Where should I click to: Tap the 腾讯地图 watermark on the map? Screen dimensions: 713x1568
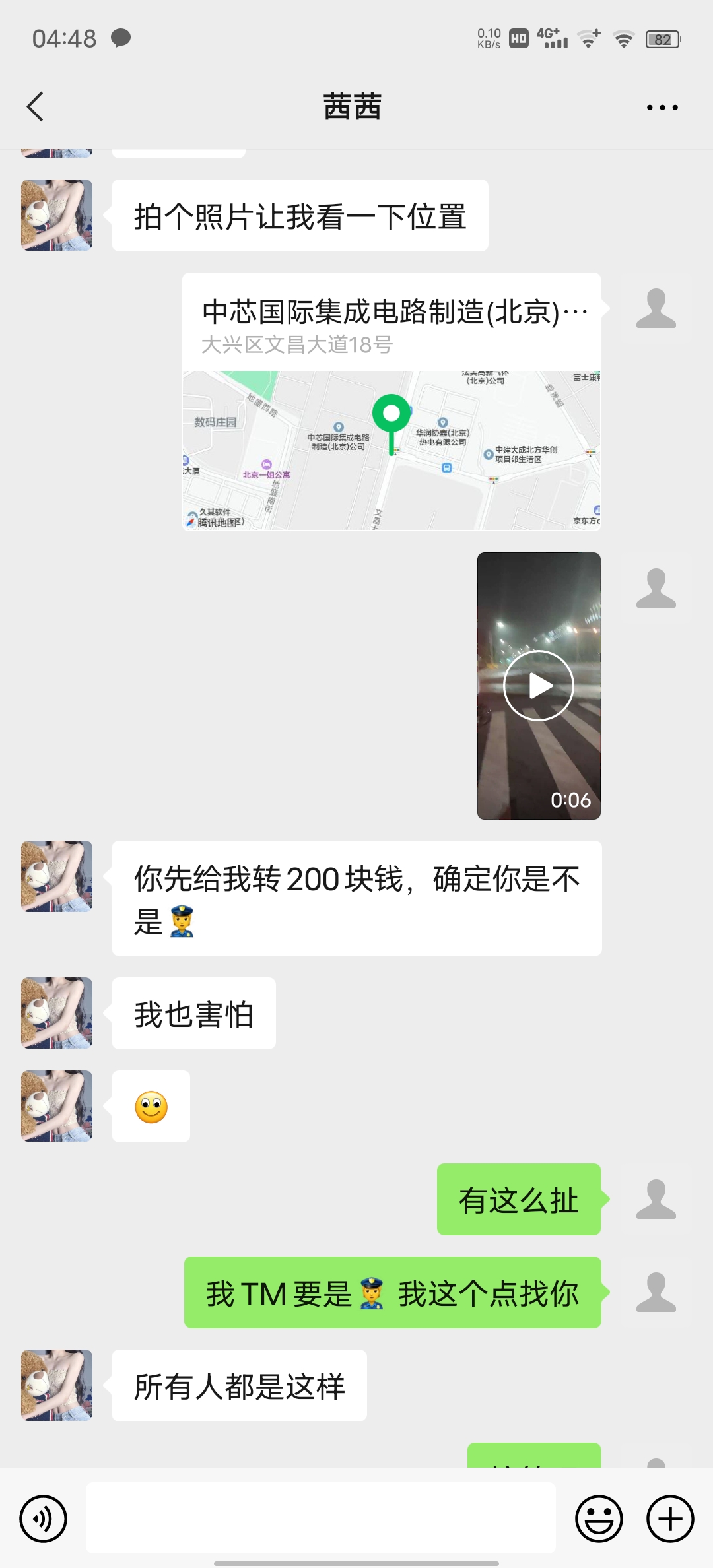point(218,521)
